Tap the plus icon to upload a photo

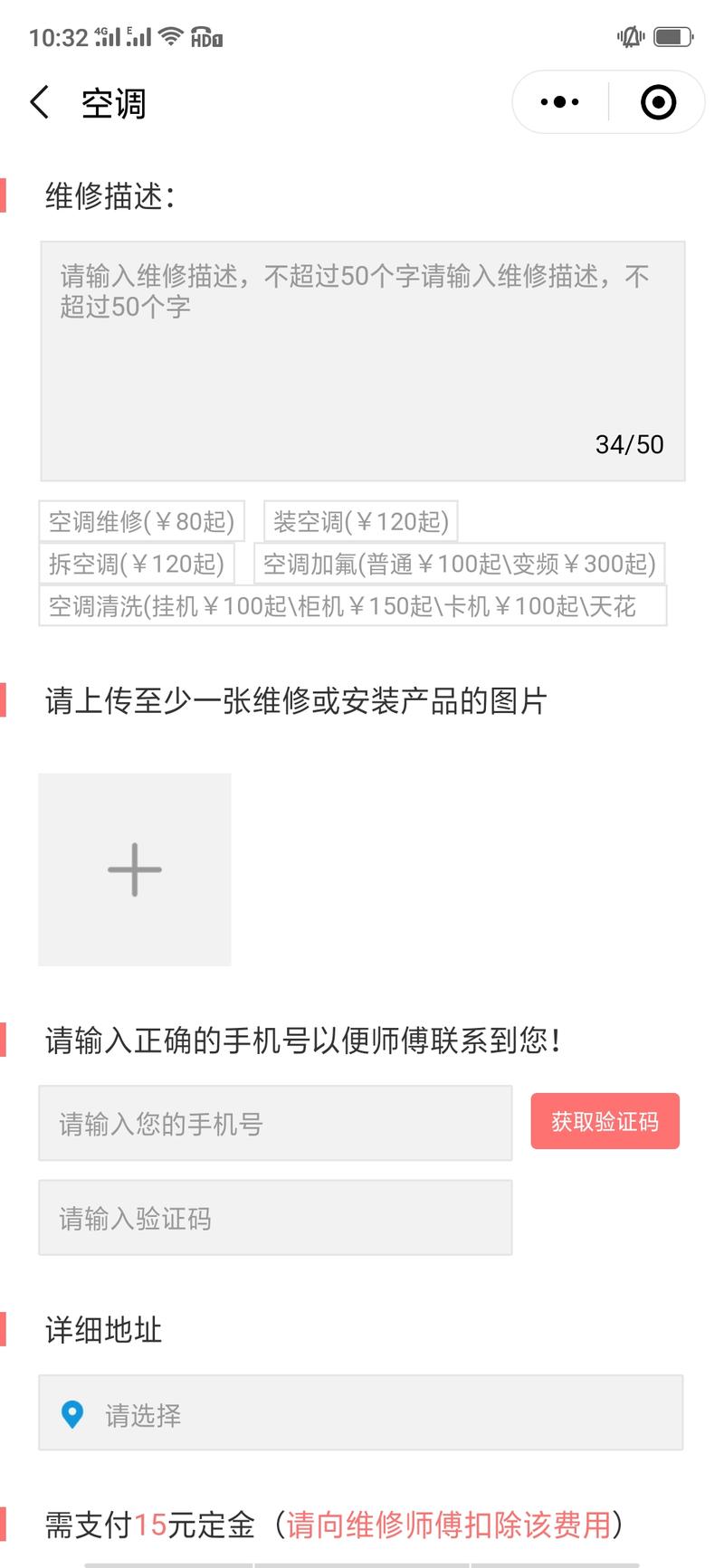134,869
